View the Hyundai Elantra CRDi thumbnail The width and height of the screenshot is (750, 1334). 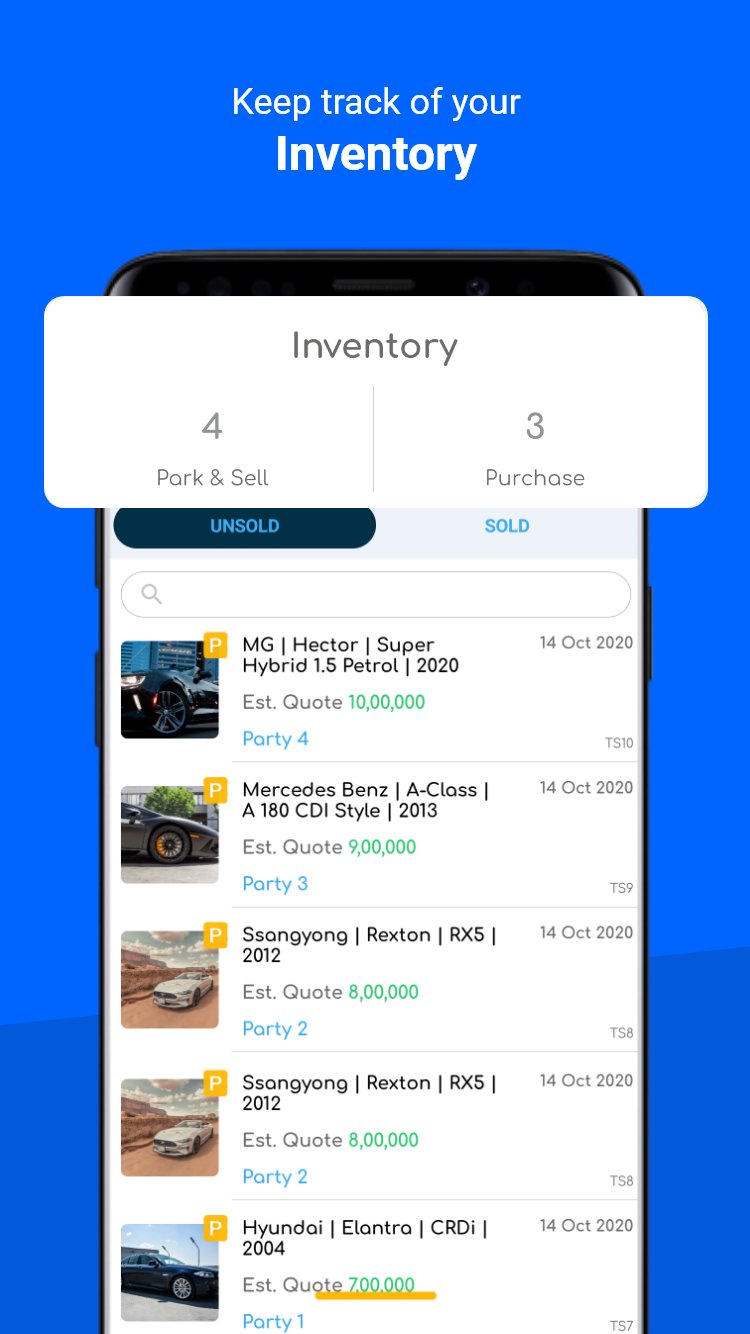pyautogui.click(x=170, y=1271)
